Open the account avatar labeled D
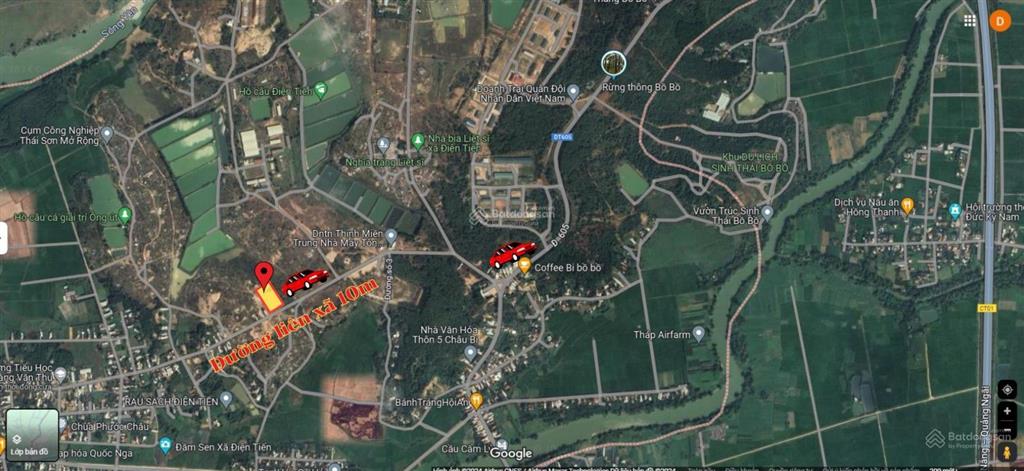This screenshot has width=1024, height=471. pos(998,19)
